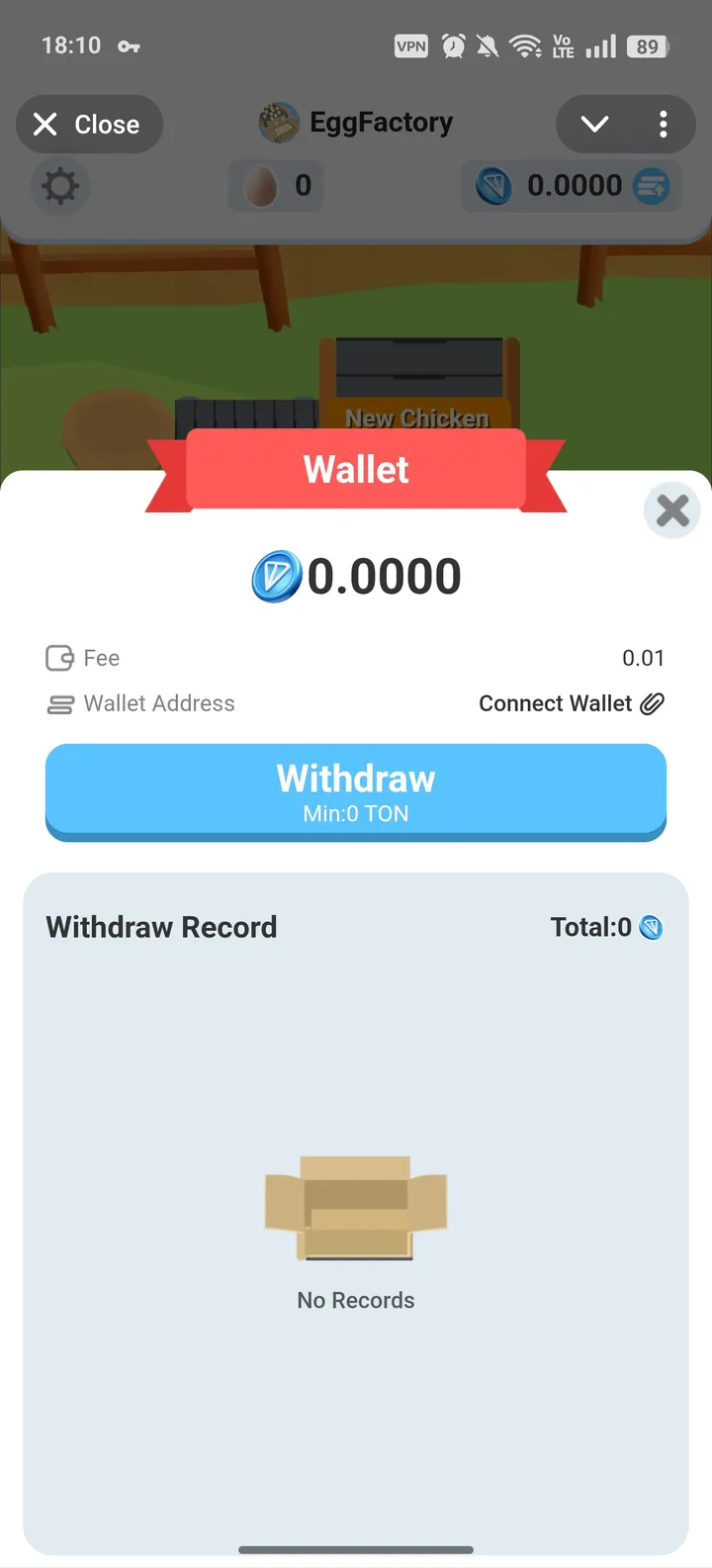Close the EggFactory mini app
Image resolution: width=712 pixels, height=1568 pixels.
[x=89, y=124]
